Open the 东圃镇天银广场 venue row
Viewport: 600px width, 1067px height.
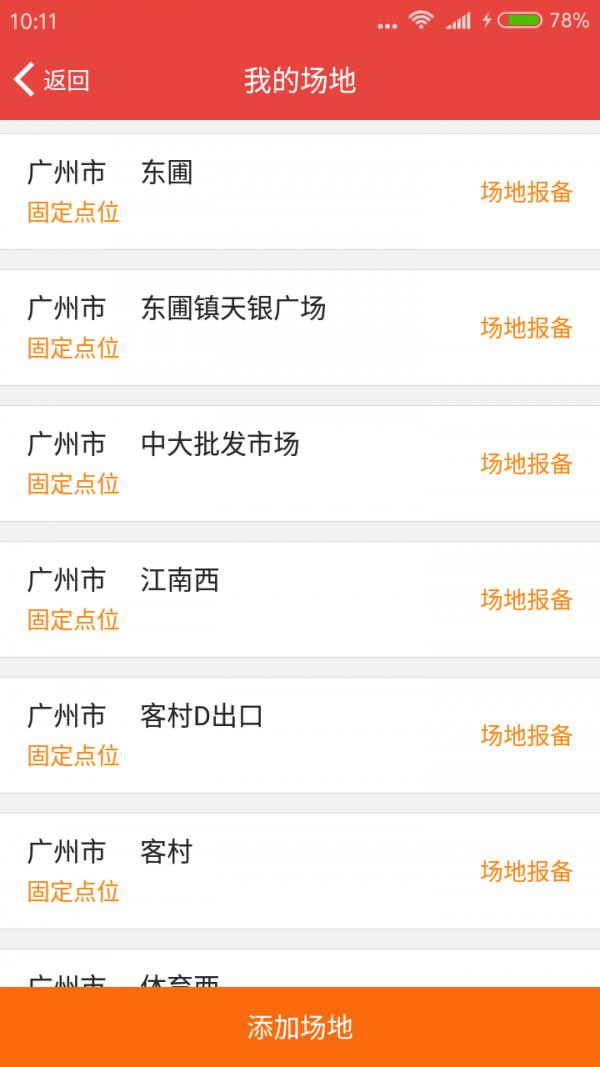coord(300,327)
